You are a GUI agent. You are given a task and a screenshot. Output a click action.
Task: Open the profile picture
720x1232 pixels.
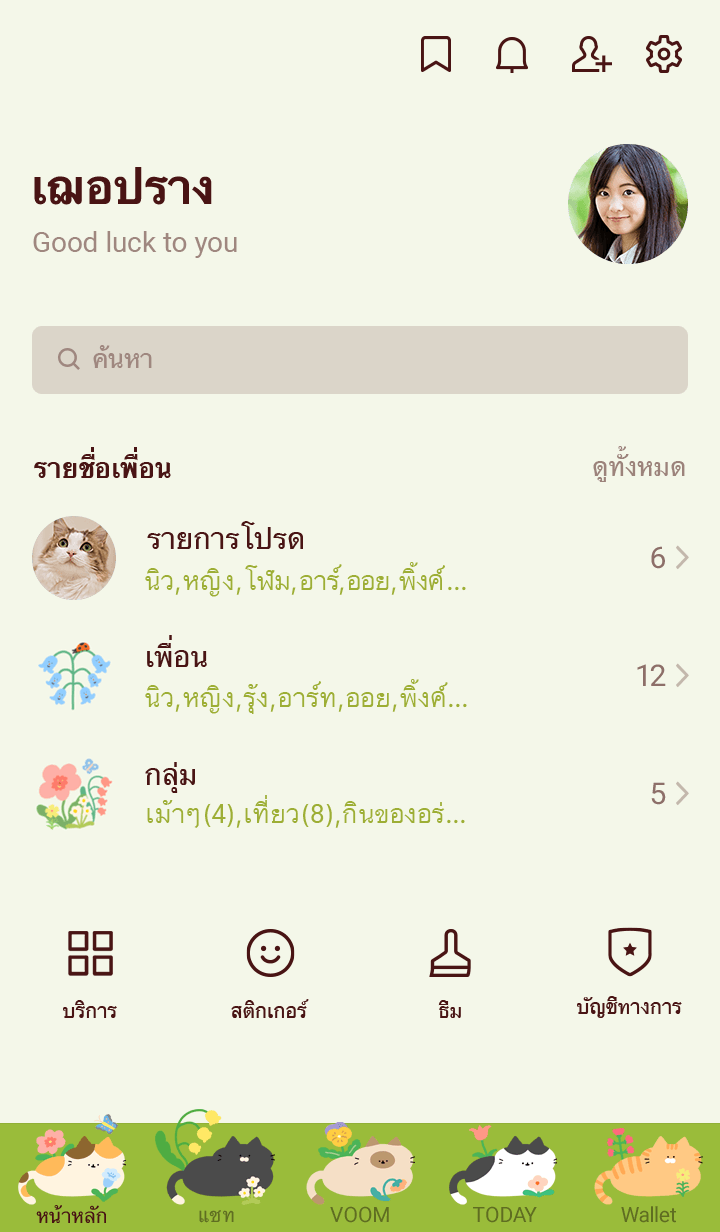[x=628, y=204]
